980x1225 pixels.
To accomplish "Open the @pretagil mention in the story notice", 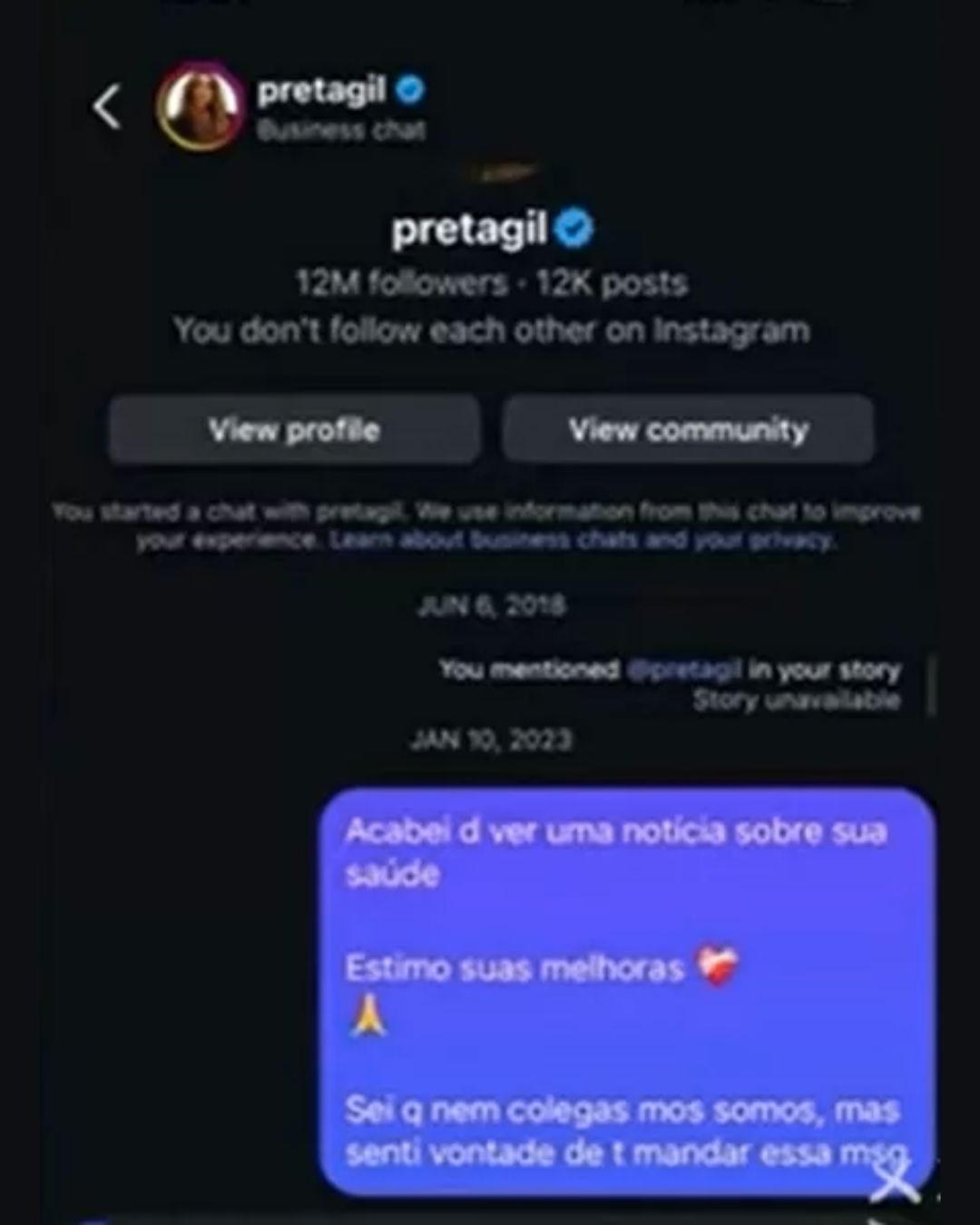I will pos(684,671).
